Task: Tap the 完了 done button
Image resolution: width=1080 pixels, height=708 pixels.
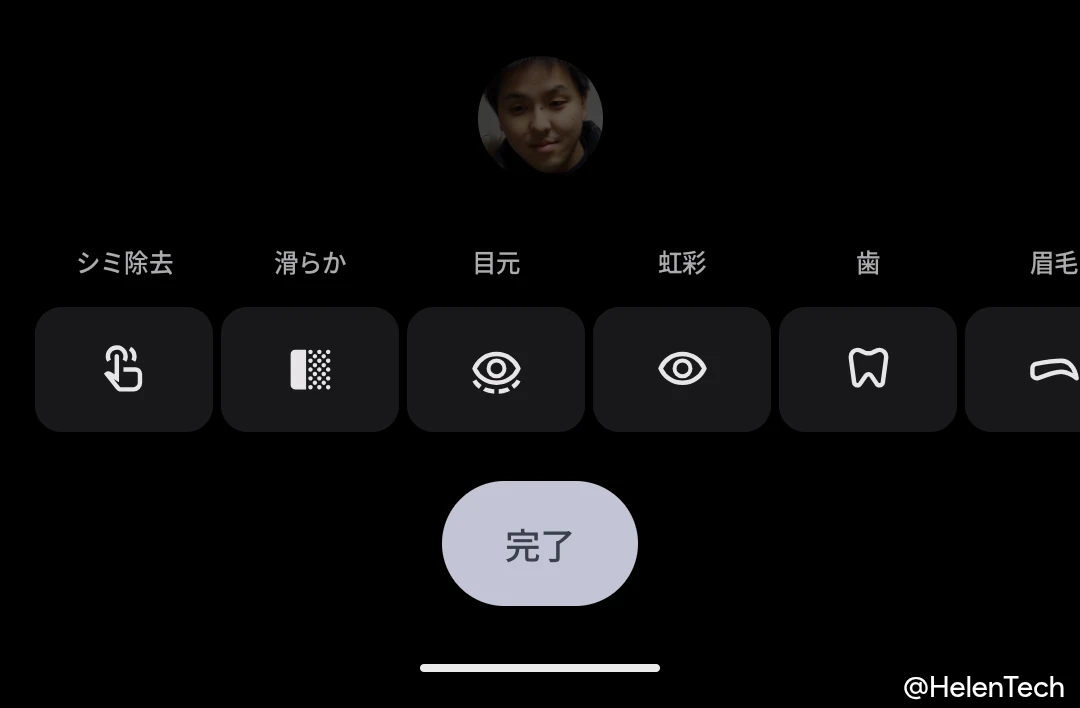Action: tap(540, 544)
